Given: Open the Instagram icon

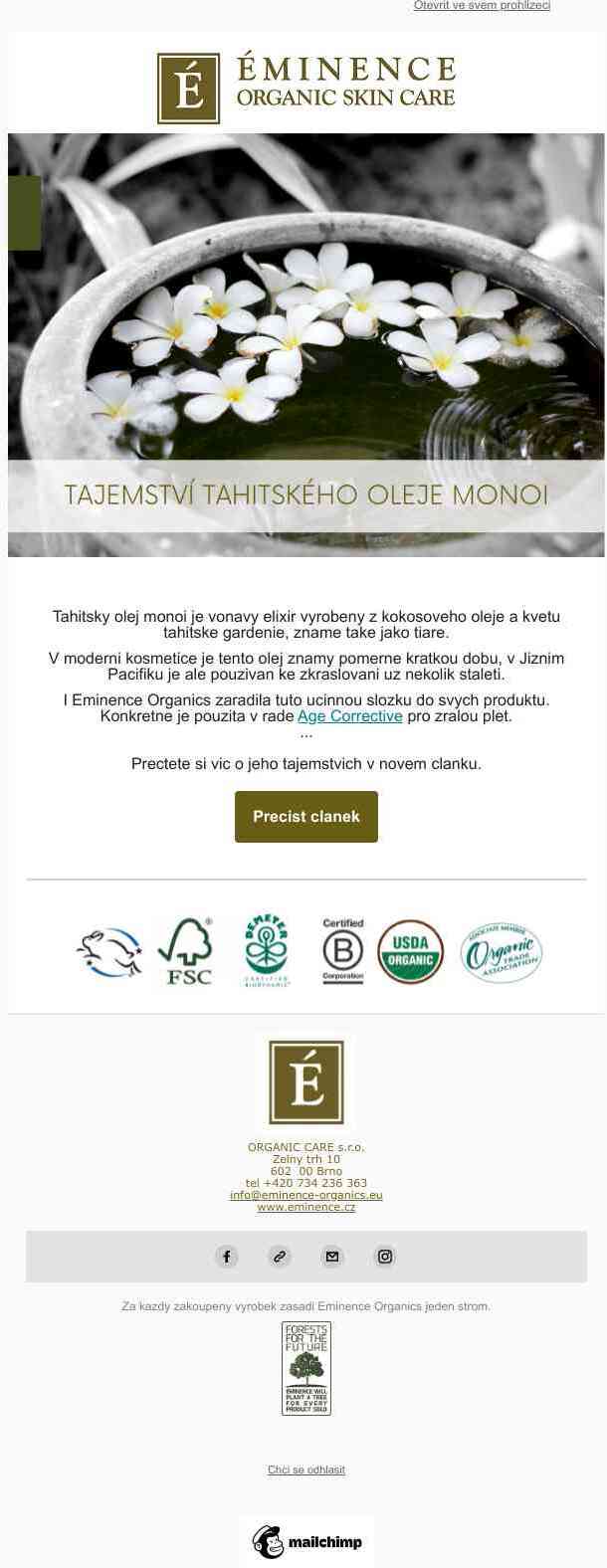Looking at the screenshot, I should point(385,1257).
